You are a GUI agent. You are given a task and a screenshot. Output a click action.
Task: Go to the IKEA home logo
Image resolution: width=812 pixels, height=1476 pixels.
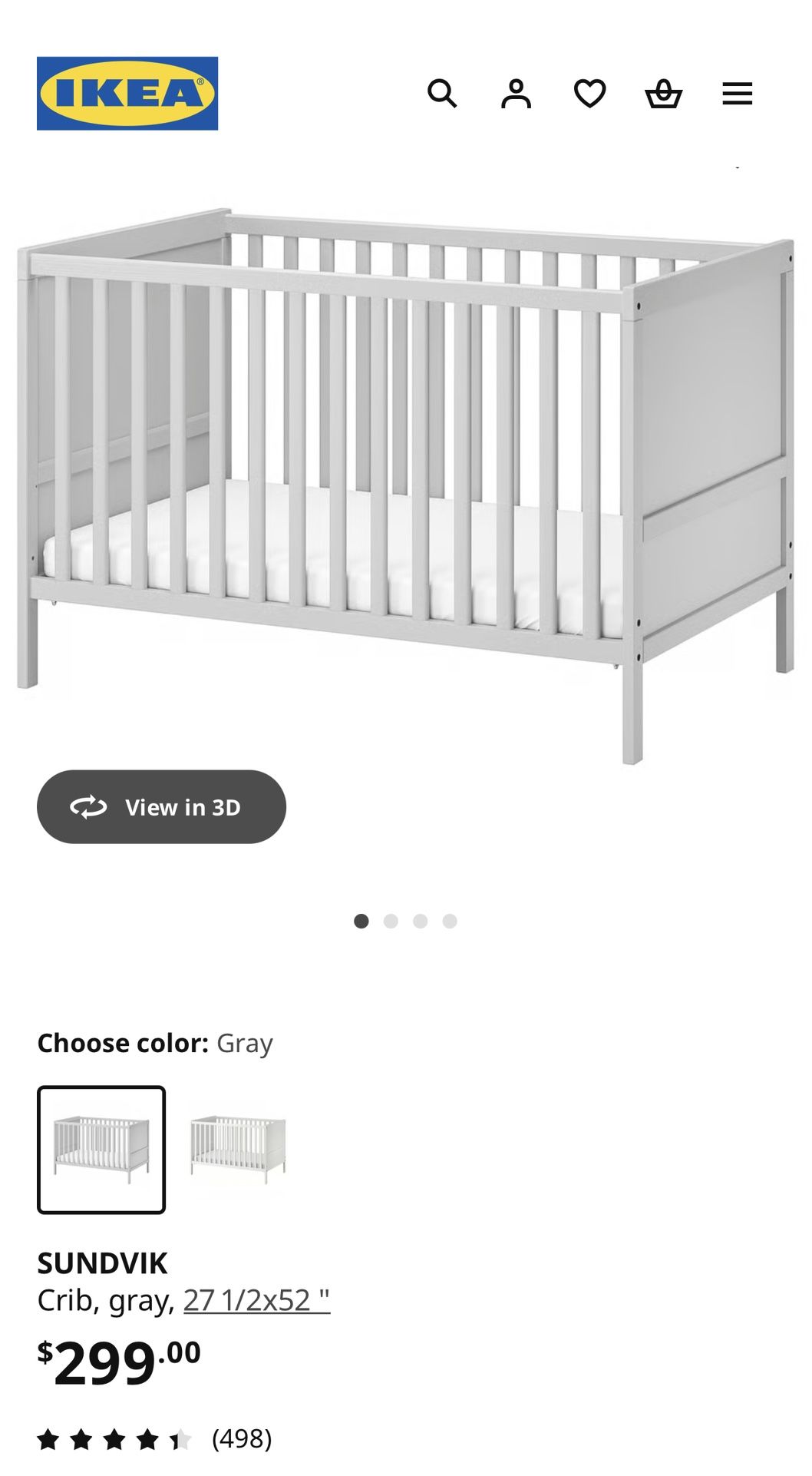click(127, 93)
